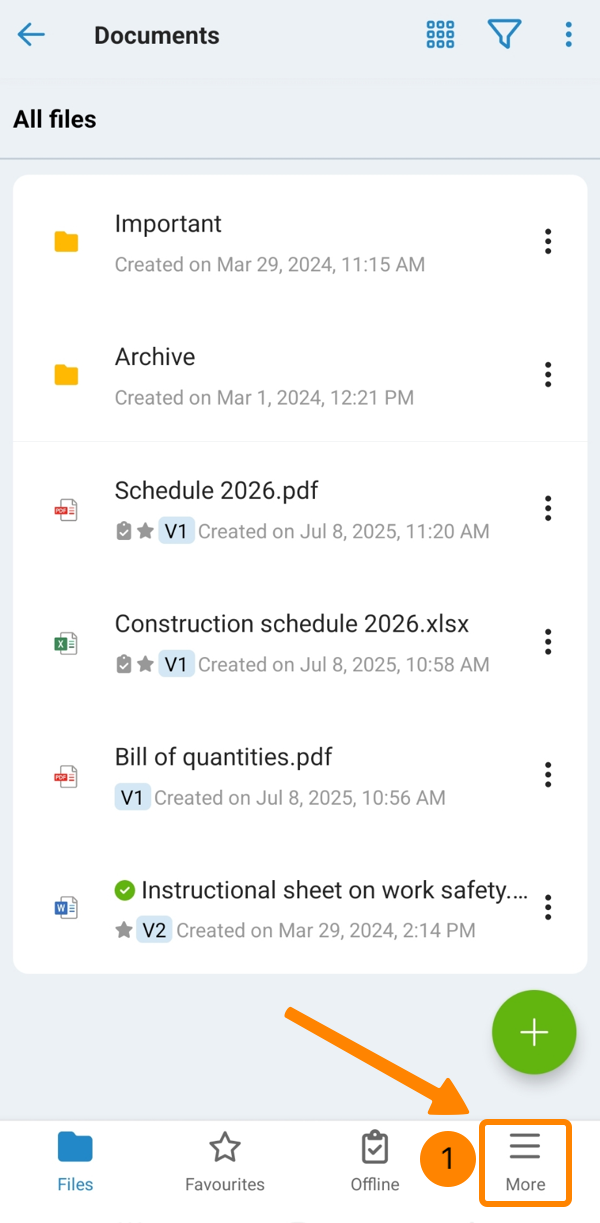Viewport: 600px width, 1223px height.
Task: Switch to grid view
Action: coord(440,35)
